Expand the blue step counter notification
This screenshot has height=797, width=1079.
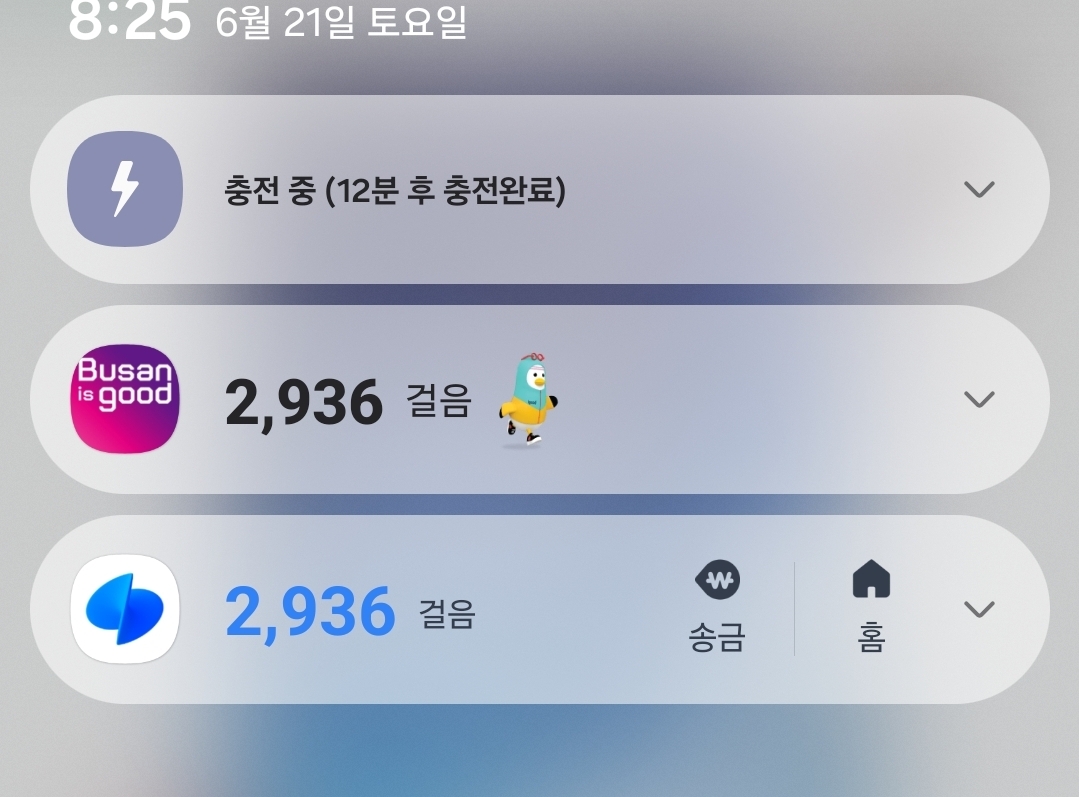(x=978, y=609)
